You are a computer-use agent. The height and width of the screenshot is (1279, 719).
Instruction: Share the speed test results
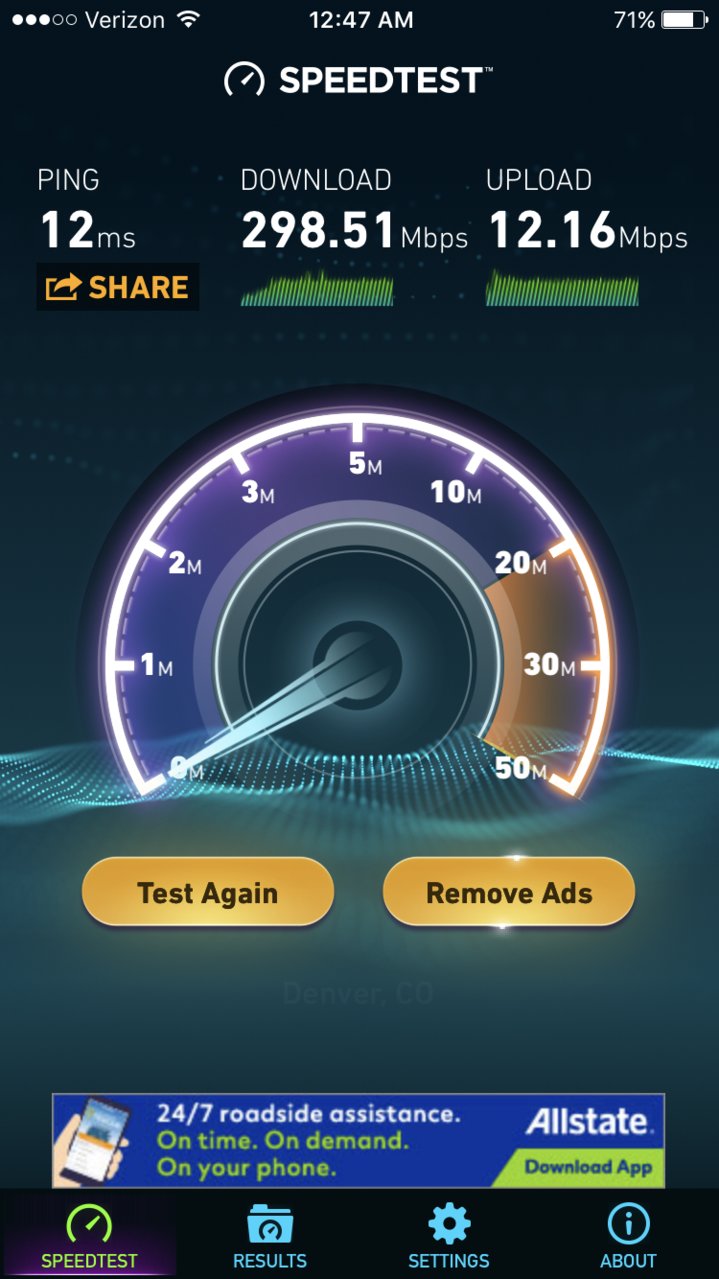(x=118, y=288)
